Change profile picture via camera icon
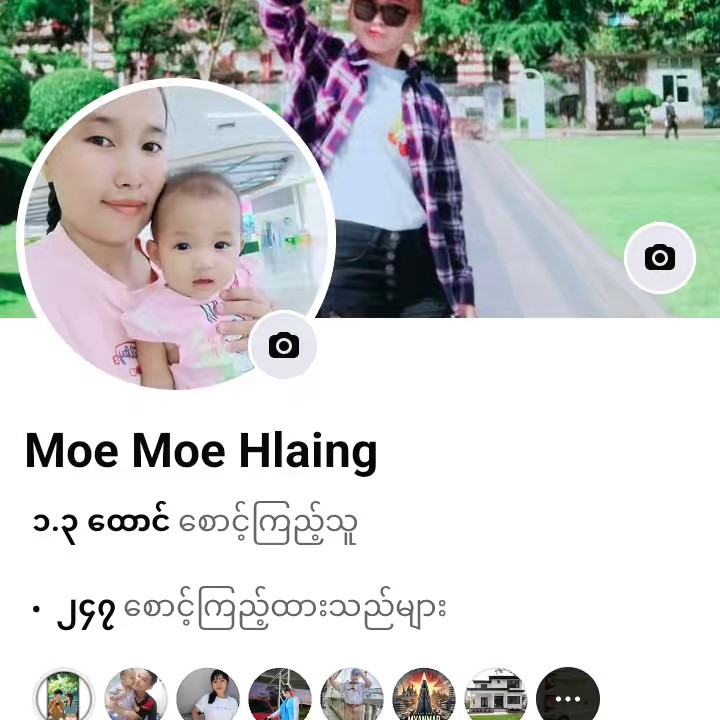Viewport: 720px width, 720px height. [284, 346]
